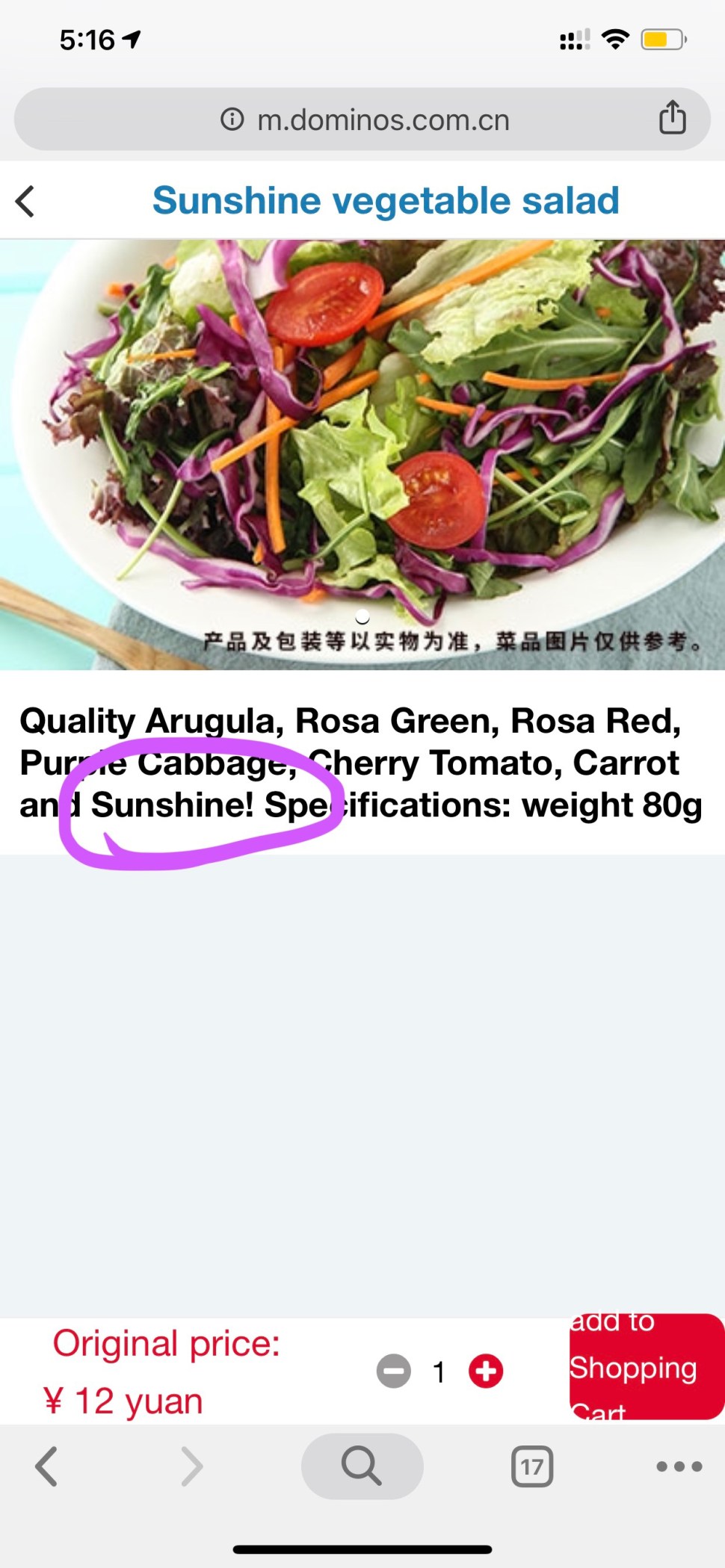Viewport: 725px width, 1568px height.
Task: Add salad to Shopping Cart
Action: (646, 1367)
